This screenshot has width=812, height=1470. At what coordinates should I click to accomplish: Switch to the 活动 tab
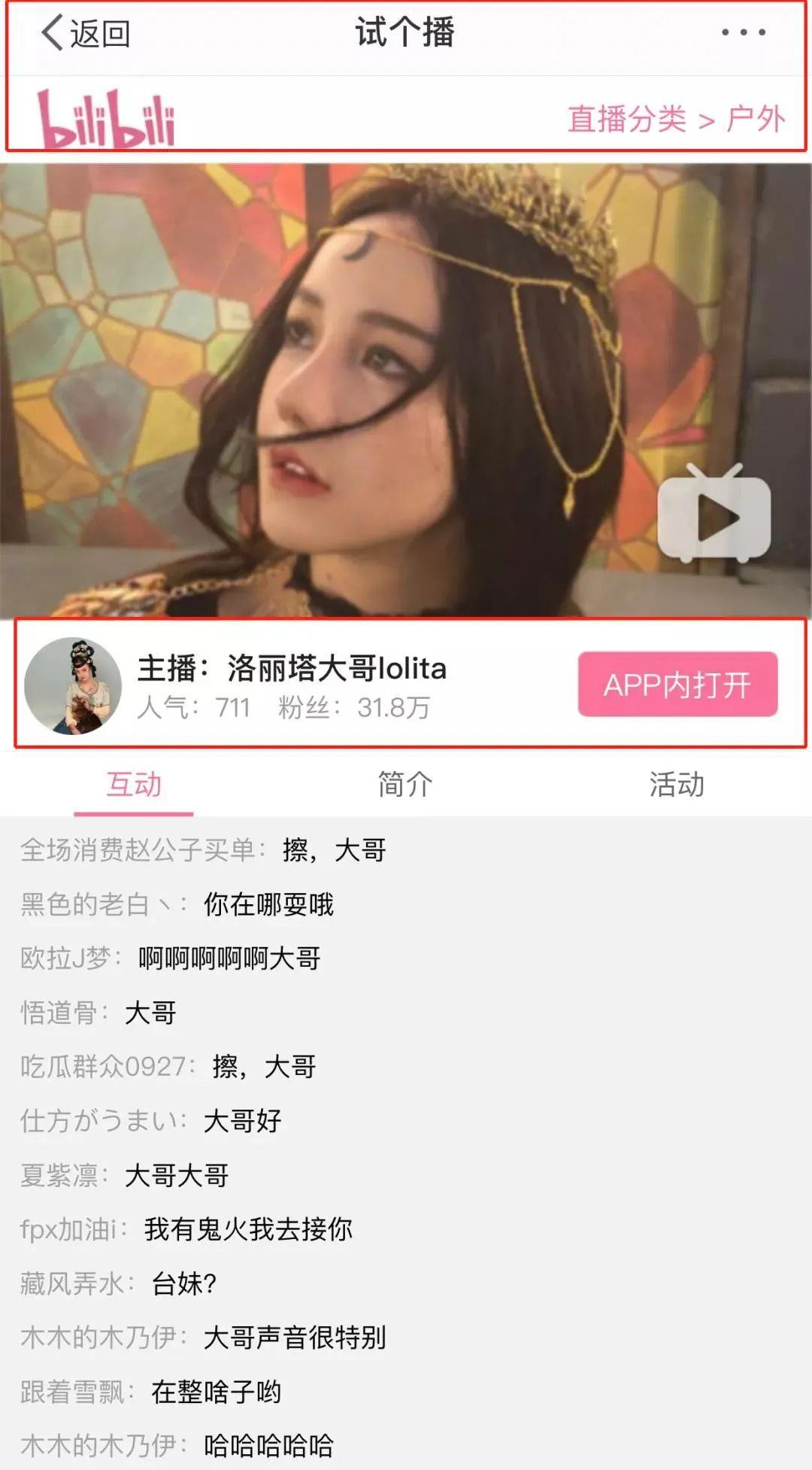tap(677, 785)
